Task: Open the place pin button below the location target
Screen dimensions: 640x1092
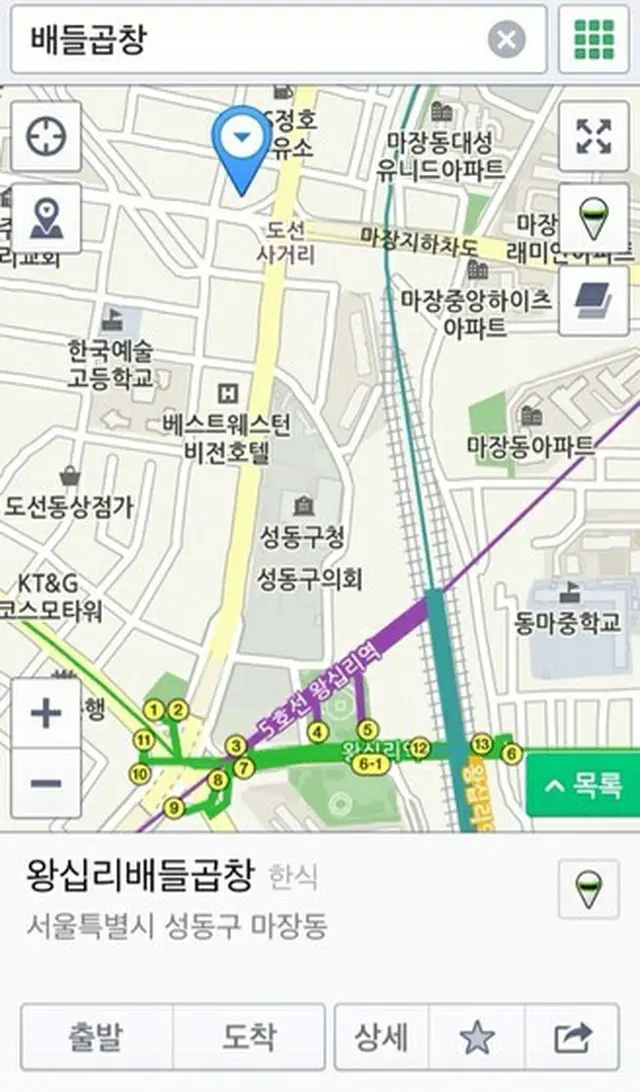Action: pos(46,218)
